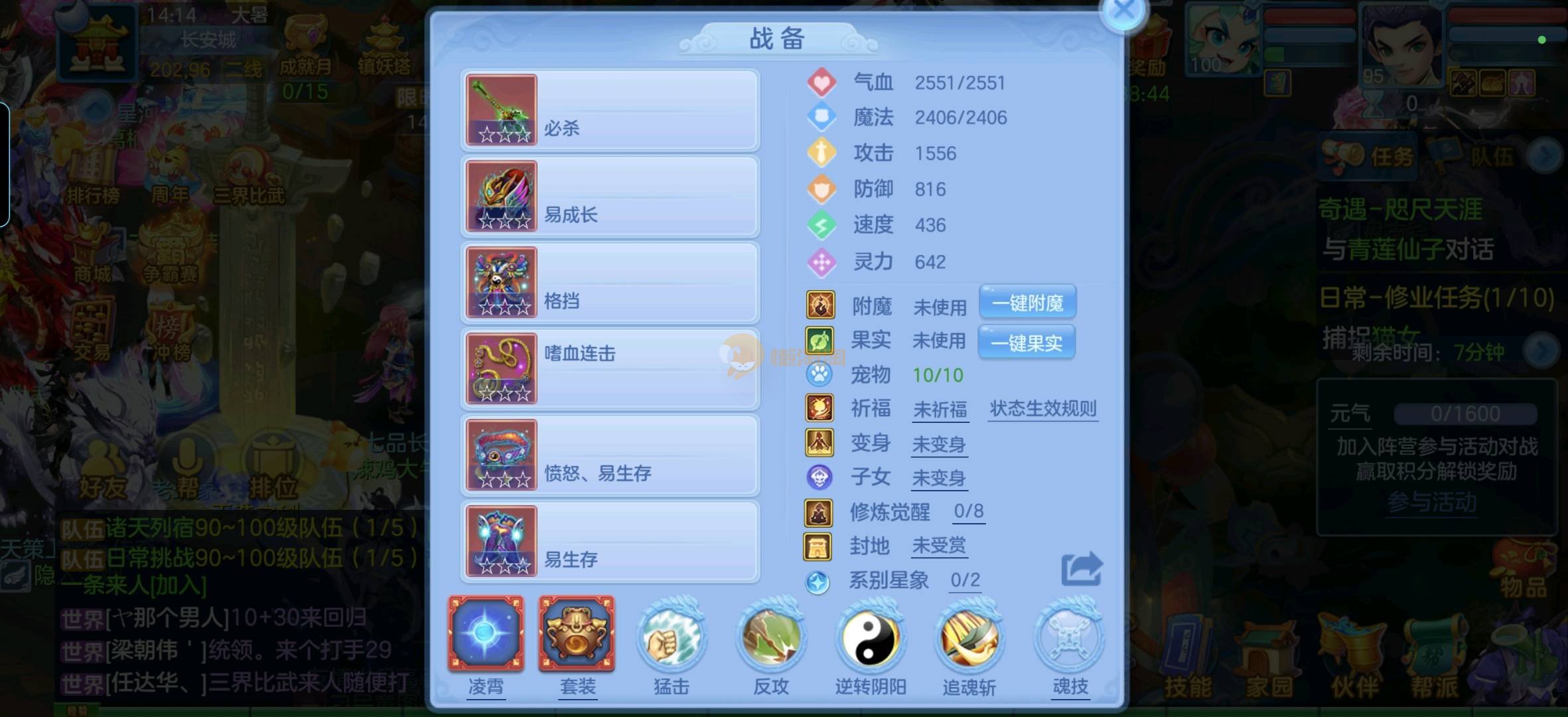
Task: Close the 战备 dialog
Action: pyautogui.click(x=1123, y=11)
